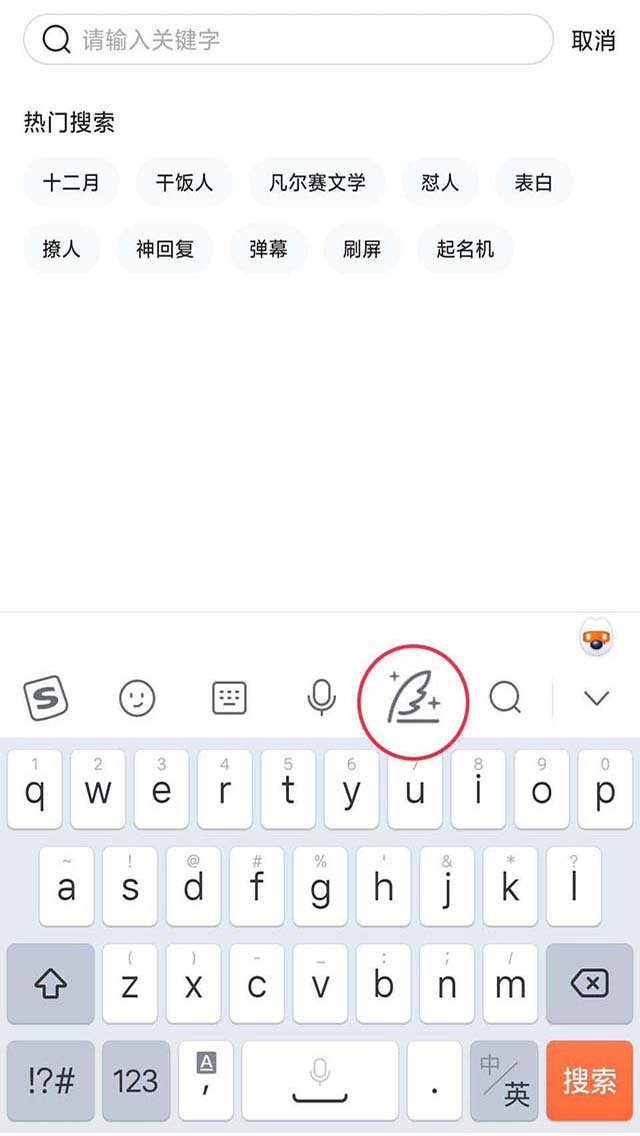Tap the 刷屏 hot search chip
This screenshot has height=1136, width=640.
click(x=362, y=249)
